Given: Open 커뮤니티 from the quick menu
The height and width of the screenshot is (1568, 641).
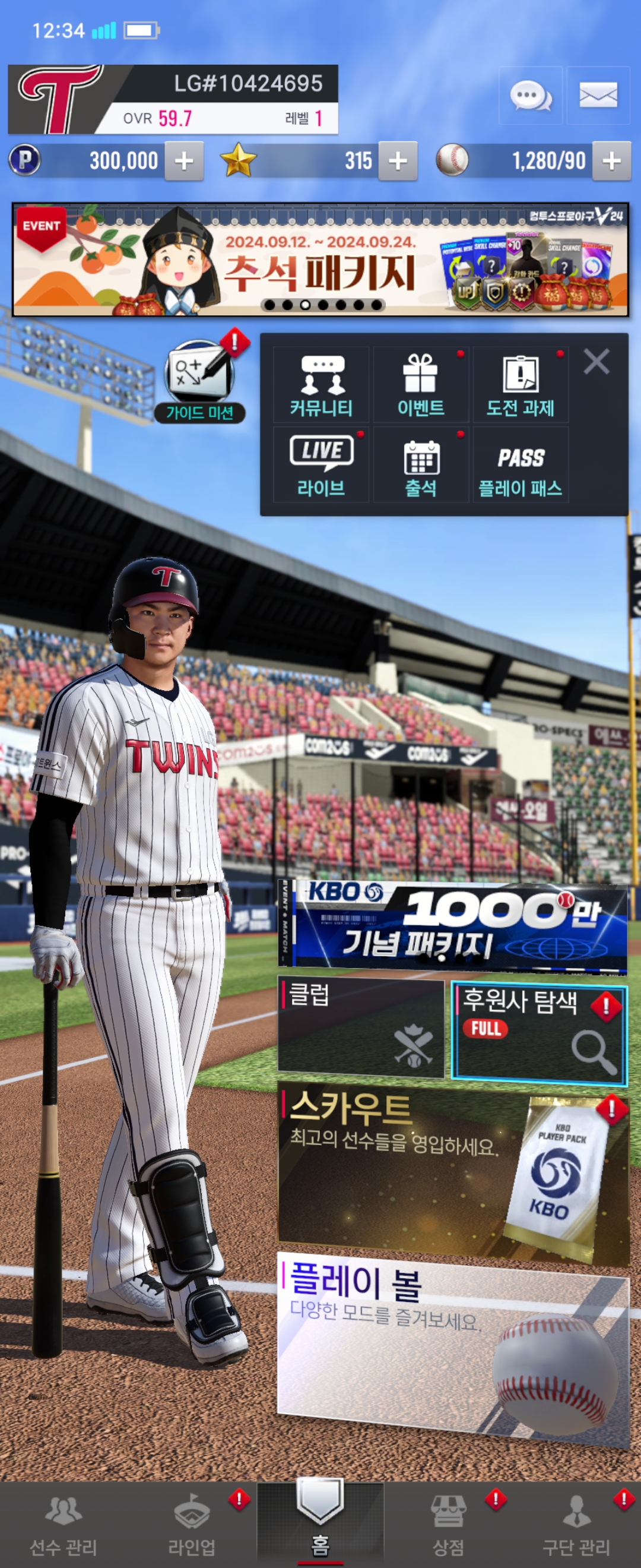Looking at the screenshot, I should (x=321, y=385).
